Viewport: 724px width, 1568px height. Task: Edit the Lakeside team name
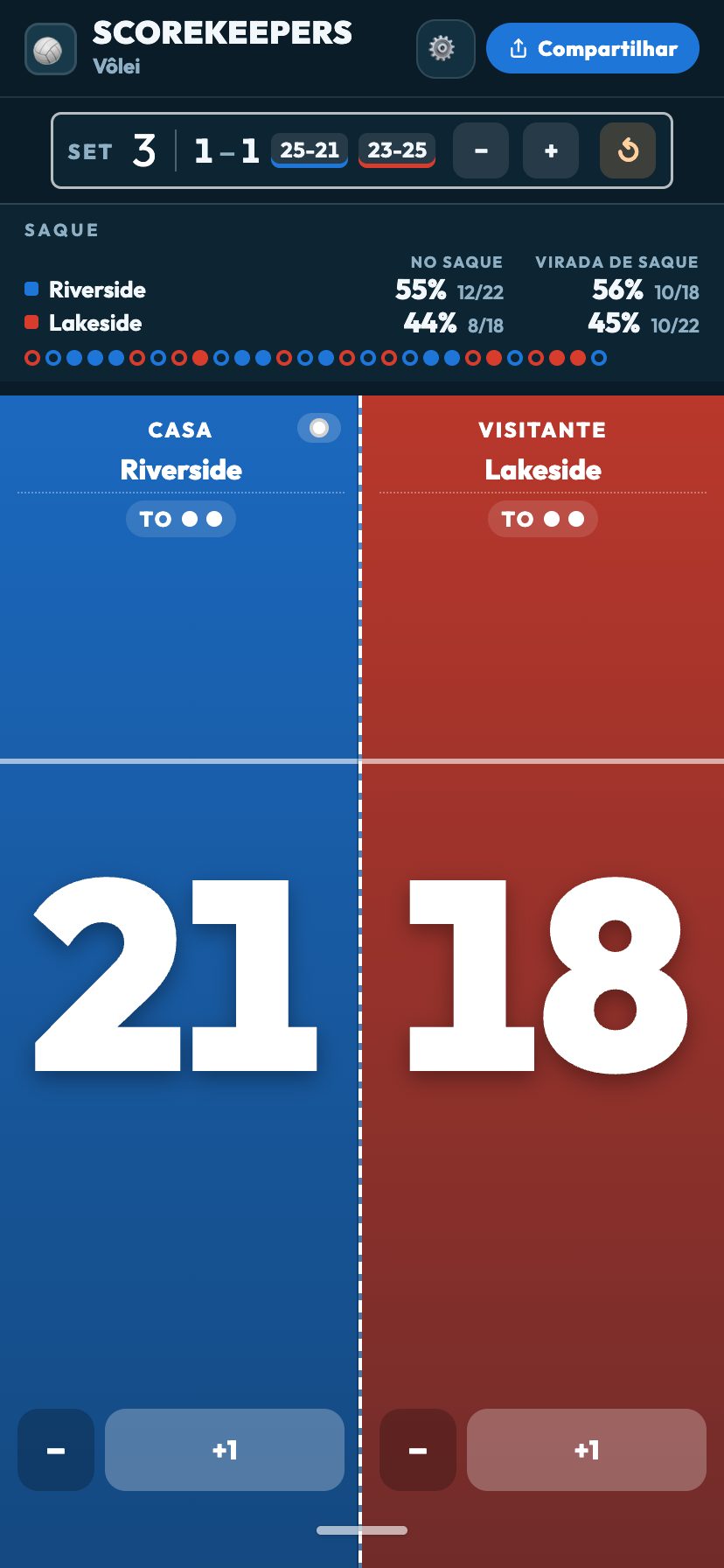[543, 471]
